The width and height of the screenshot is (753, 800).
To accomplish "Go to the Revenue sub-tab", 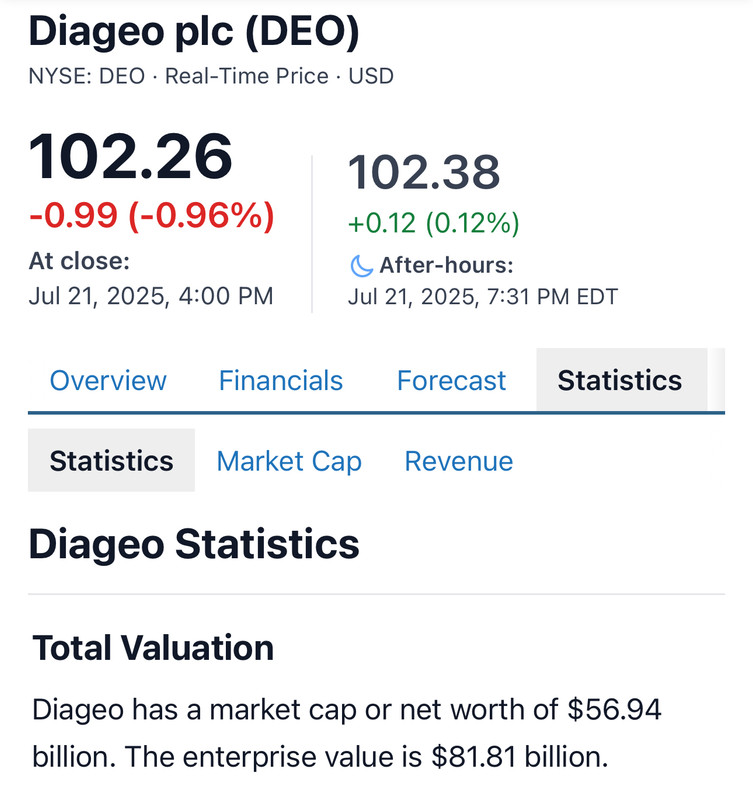I will (458, 461).
